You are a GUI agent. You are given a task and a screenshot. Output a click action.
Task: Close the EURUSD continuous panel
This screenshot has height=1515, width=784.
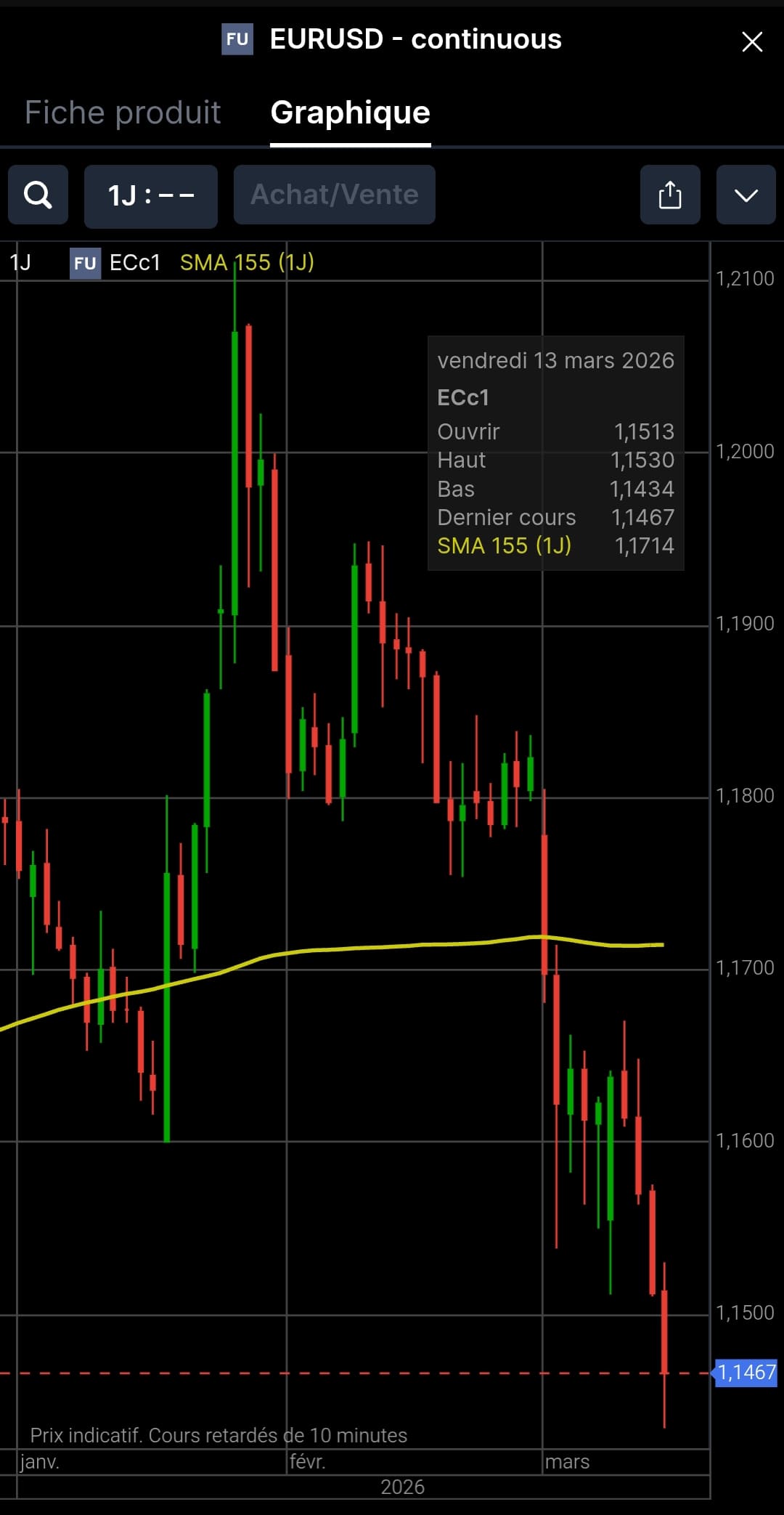coord(752,41)
